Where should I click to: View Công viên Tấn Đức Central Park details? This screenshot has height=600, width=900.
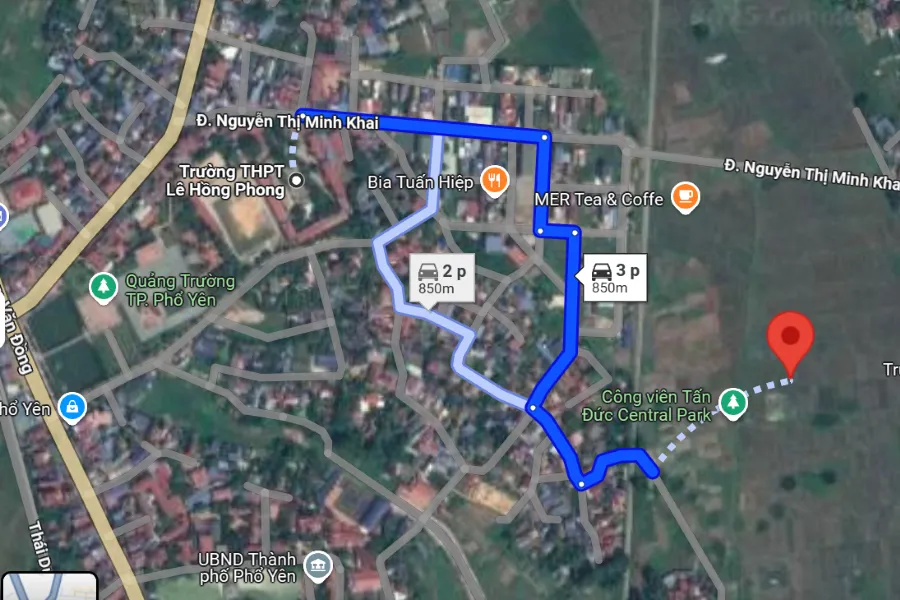tap(735, 403)
